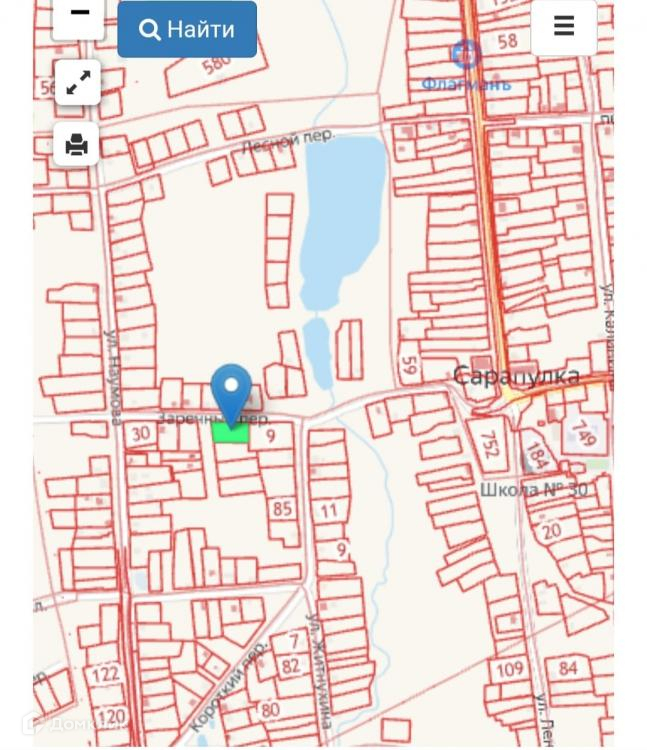Zoom out the cadastral map
Screen dimensions: 647x750
[x=78, y=17]
